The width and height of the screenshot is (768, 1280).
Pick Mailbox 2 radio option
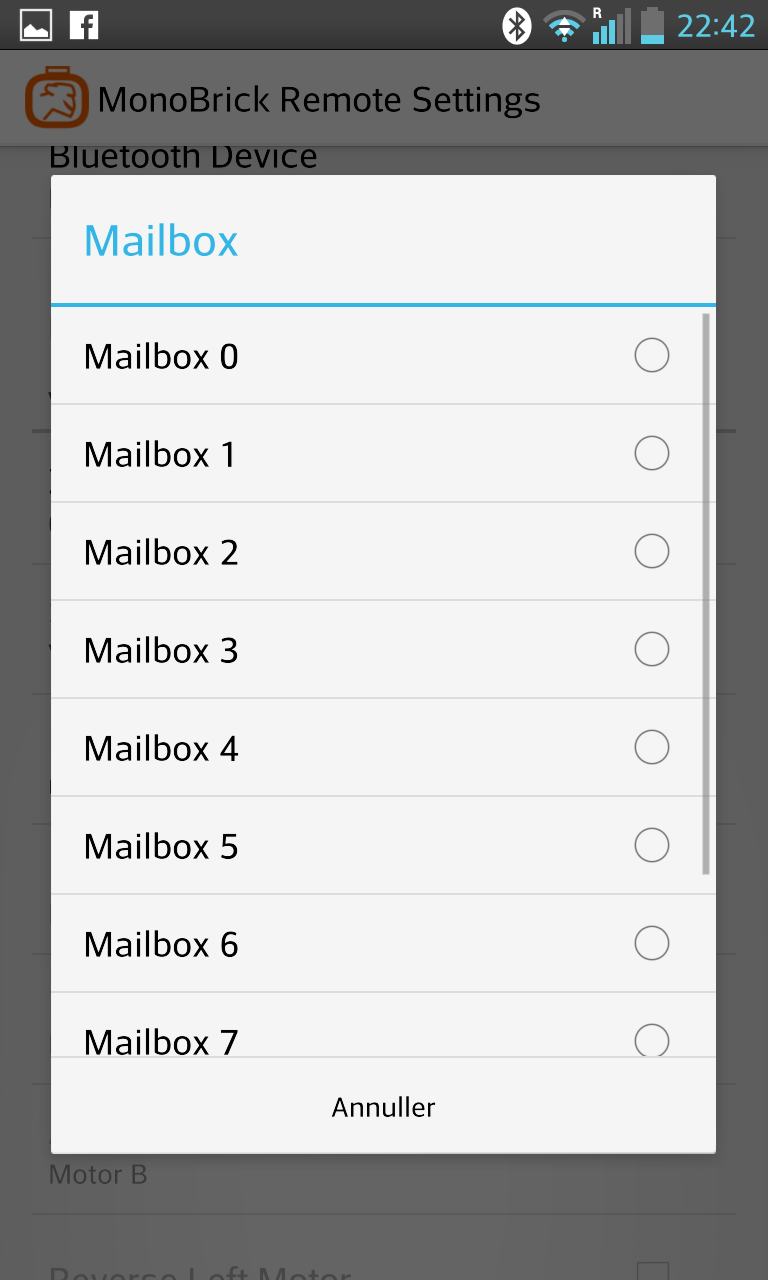pyautogui.click(x=383, y=552)
